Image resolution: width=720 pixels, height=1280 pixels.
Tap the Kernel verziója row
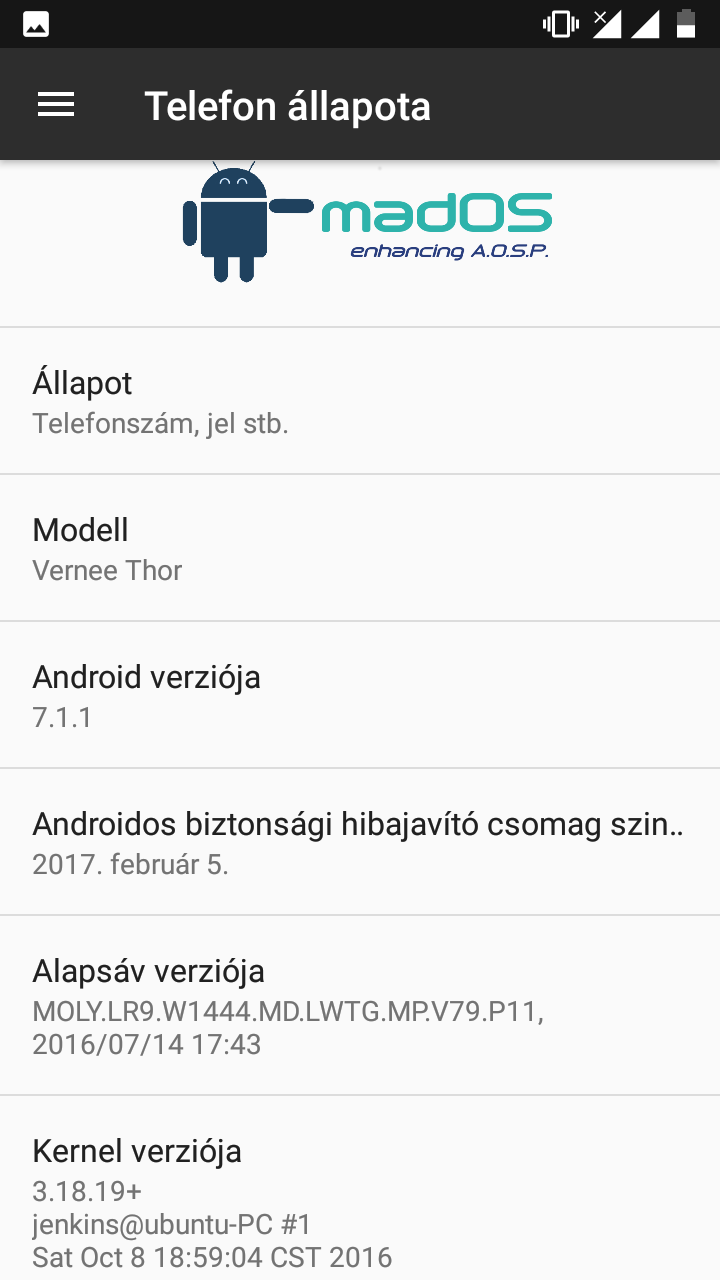pos(360,1188)
